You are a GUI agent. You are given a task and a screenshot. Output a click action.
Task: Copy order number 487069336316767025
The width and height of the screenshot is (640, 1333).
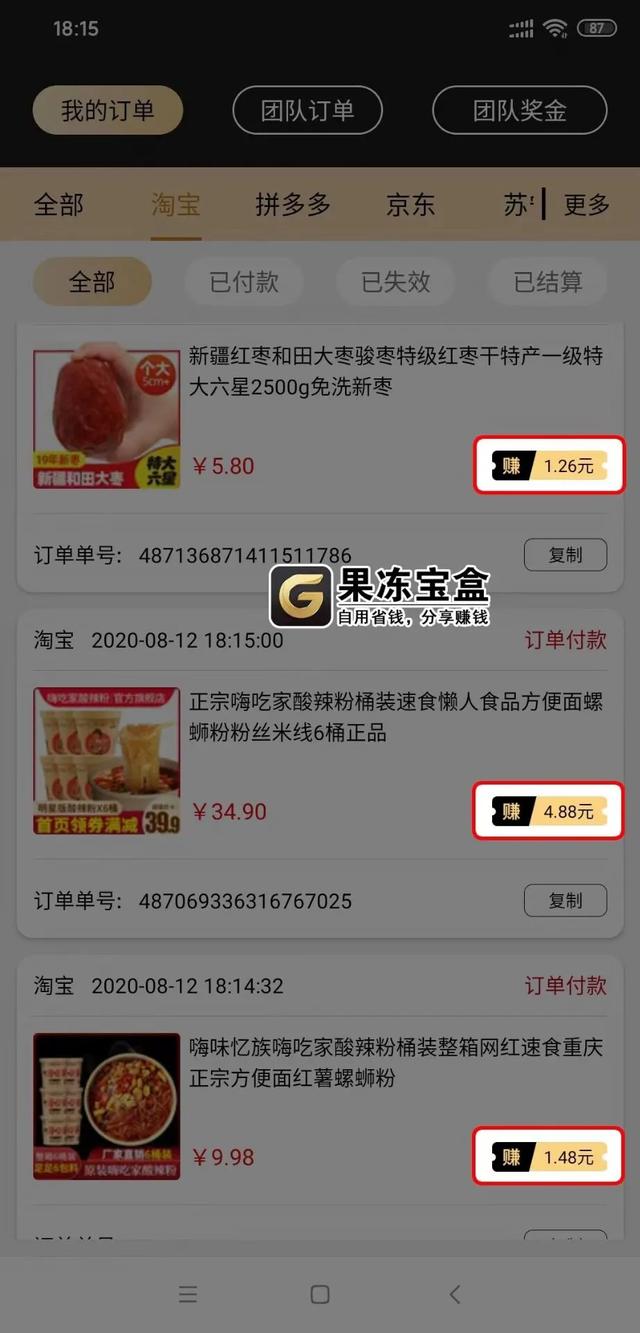565,900
